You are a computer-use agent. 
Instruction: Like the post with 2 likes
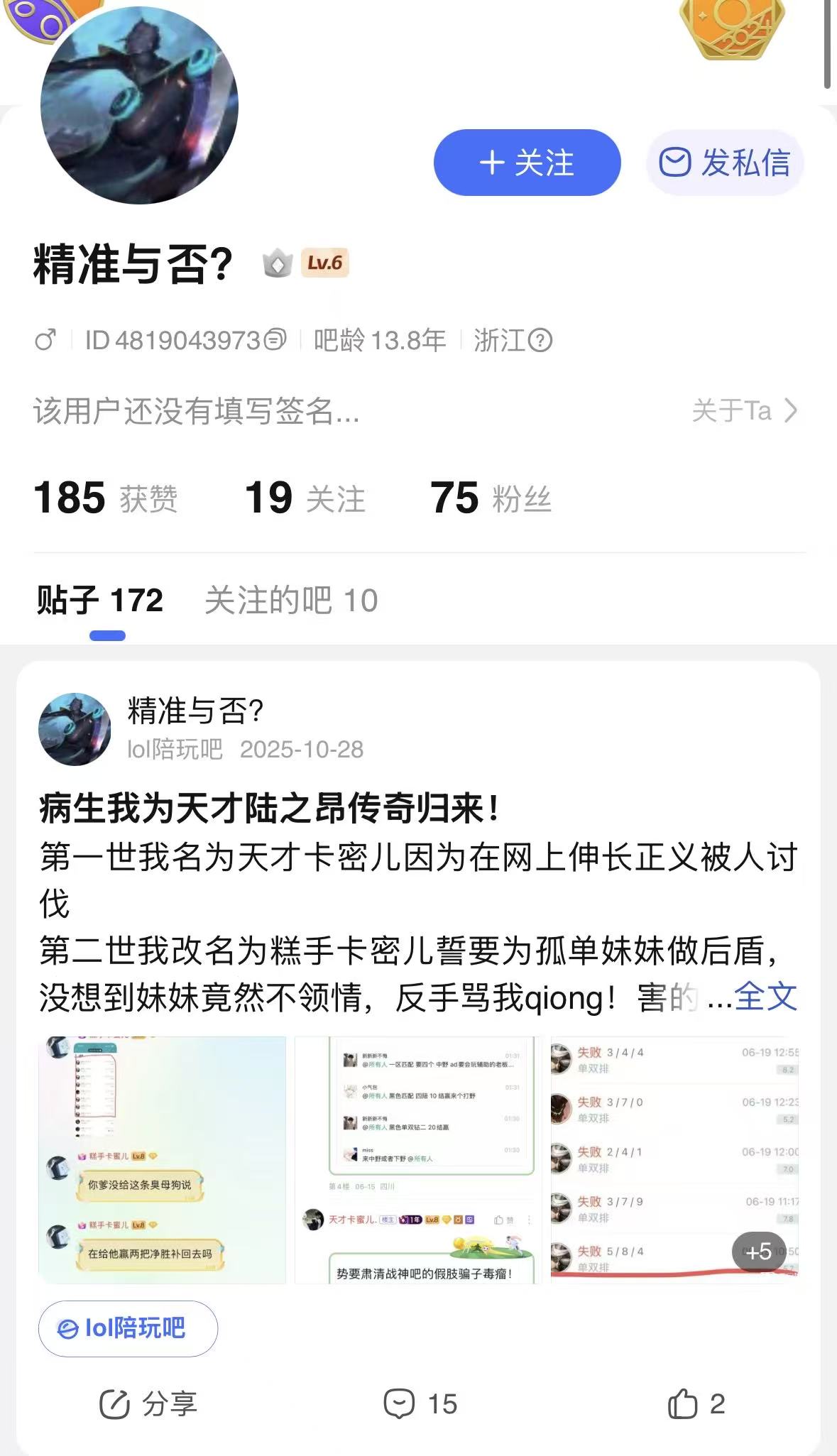pos(696,1403)
